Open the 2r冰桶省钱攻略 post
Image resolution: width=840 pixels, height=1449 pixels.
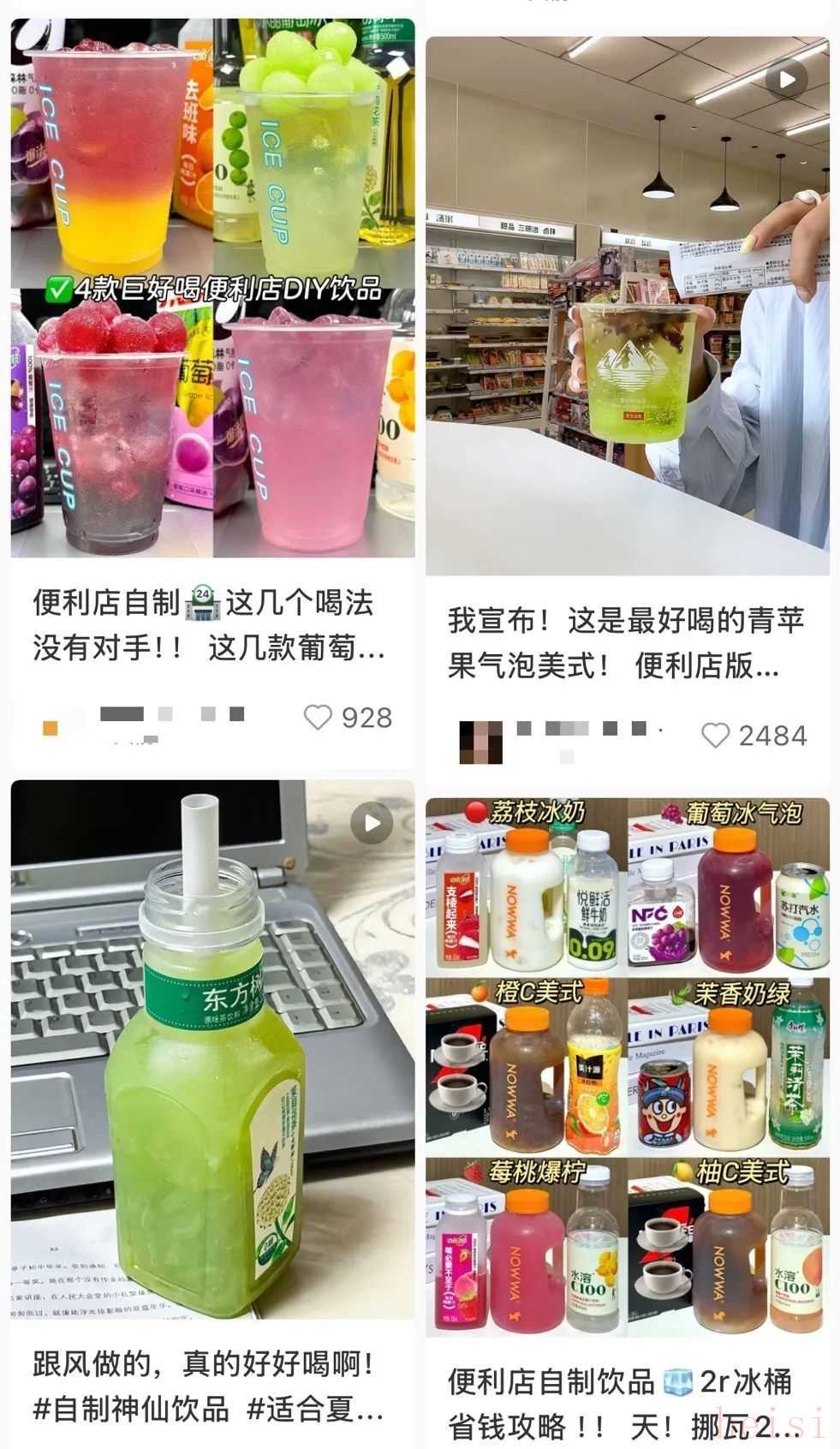click(x=627, y=1066)
